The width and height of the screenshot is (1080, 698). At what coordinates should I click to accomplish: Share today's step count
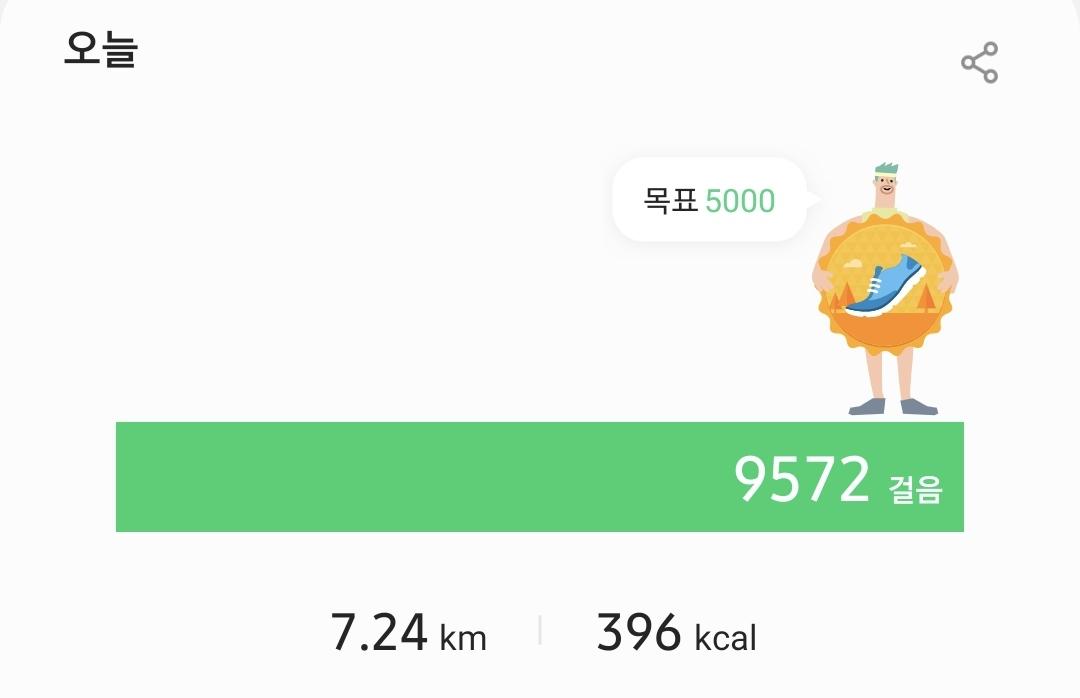(x=979, y=63)
